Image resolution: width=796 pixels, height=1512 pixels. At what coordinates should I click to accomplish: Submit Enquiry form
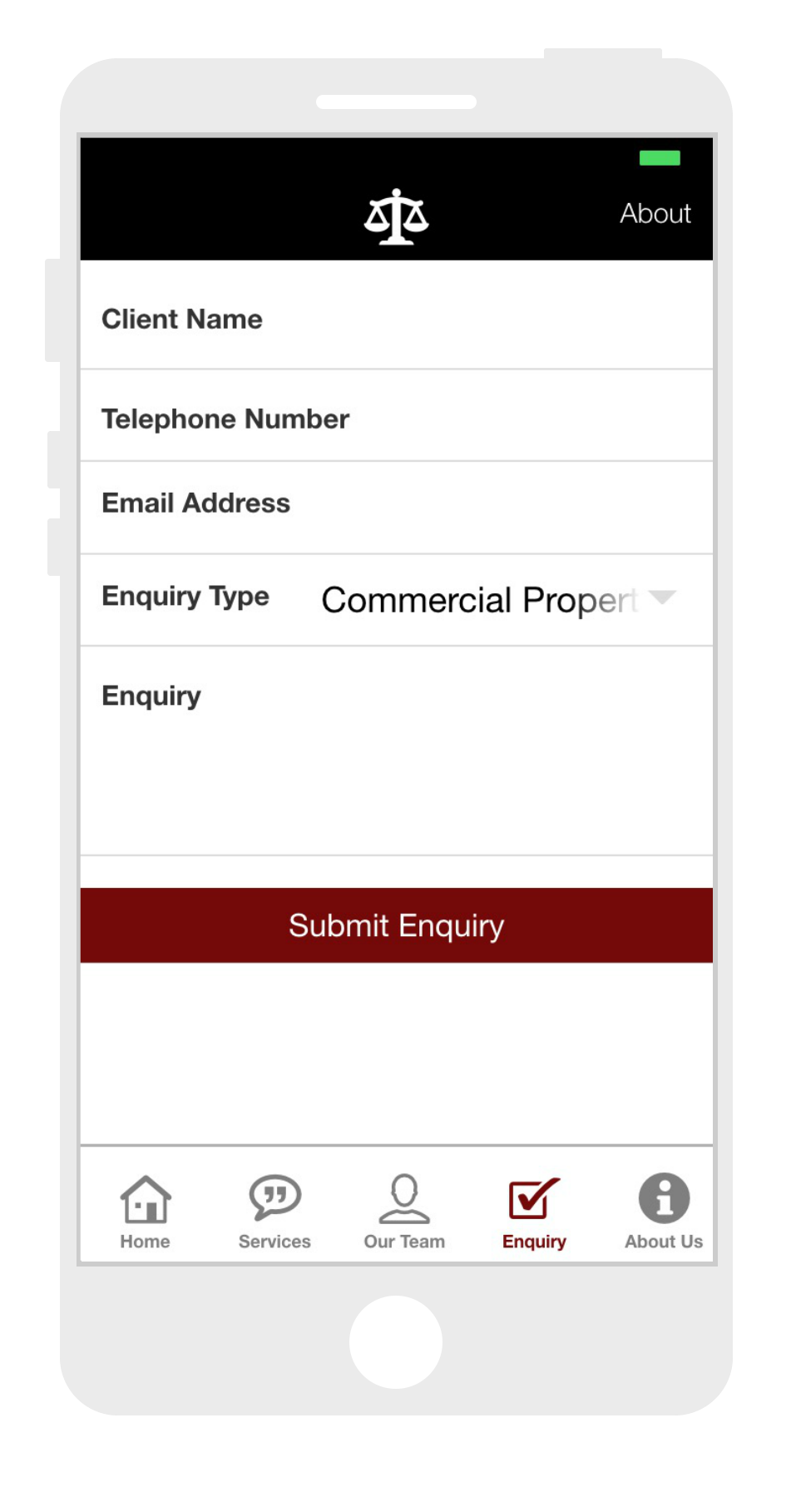[x=396, y=925]
